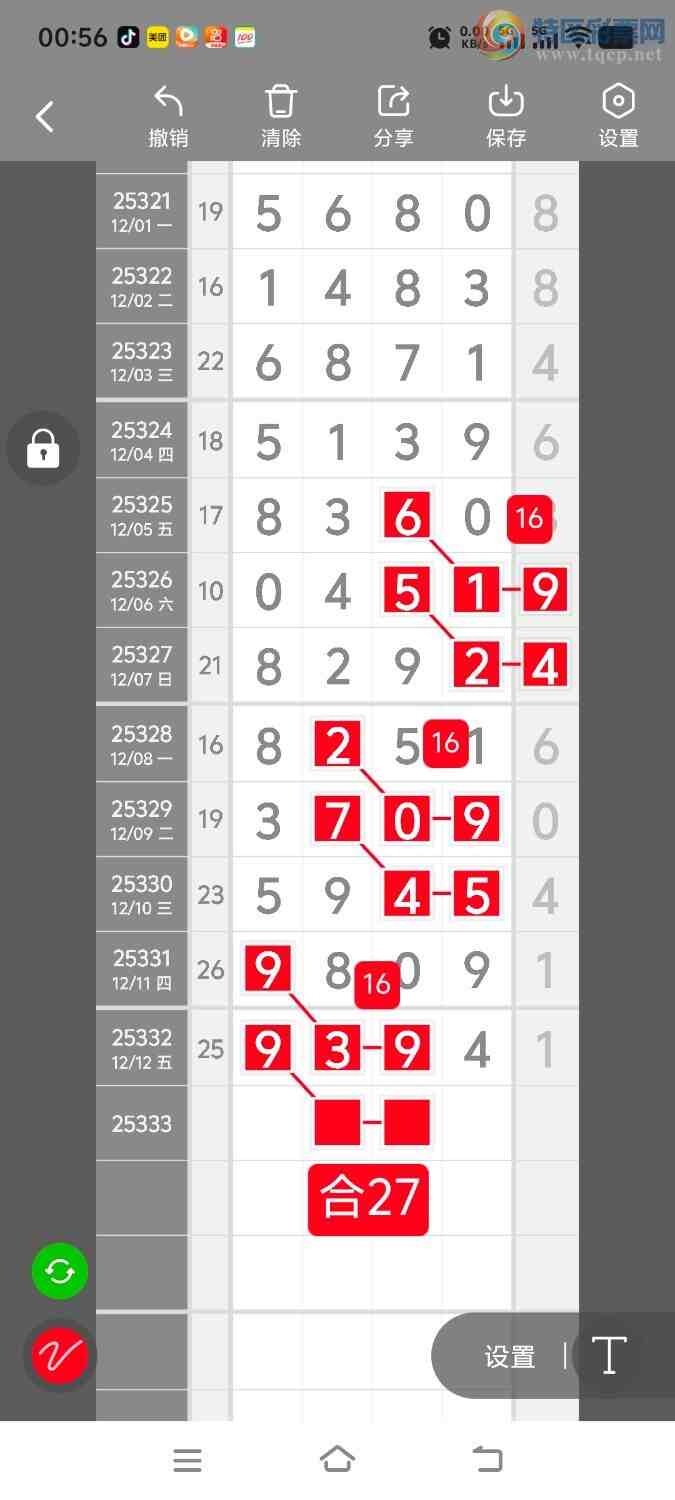Clear all markings with the trash icon
This screenshot has width=675, height=1500.
(x=281, y=116)
